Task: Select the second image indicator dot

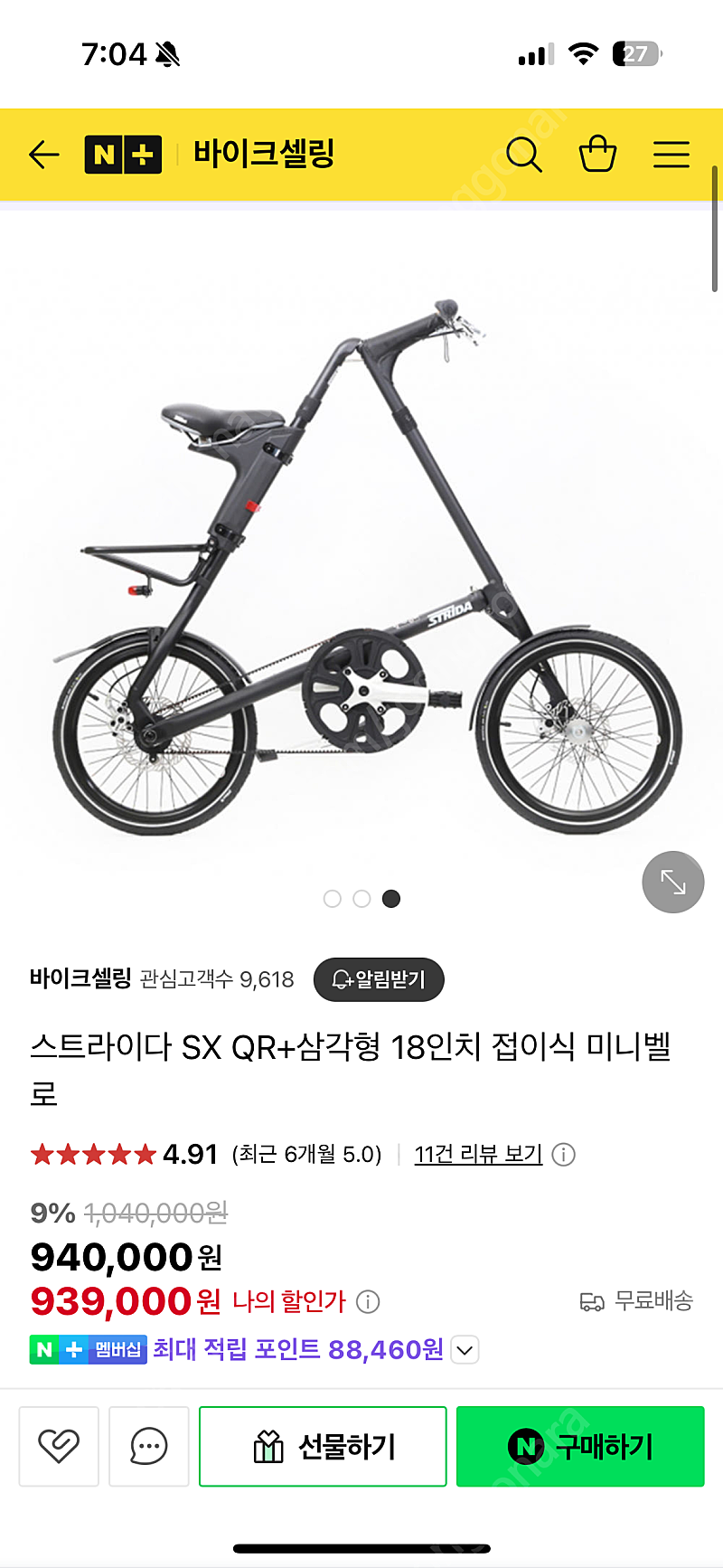Action: (361, 899)
